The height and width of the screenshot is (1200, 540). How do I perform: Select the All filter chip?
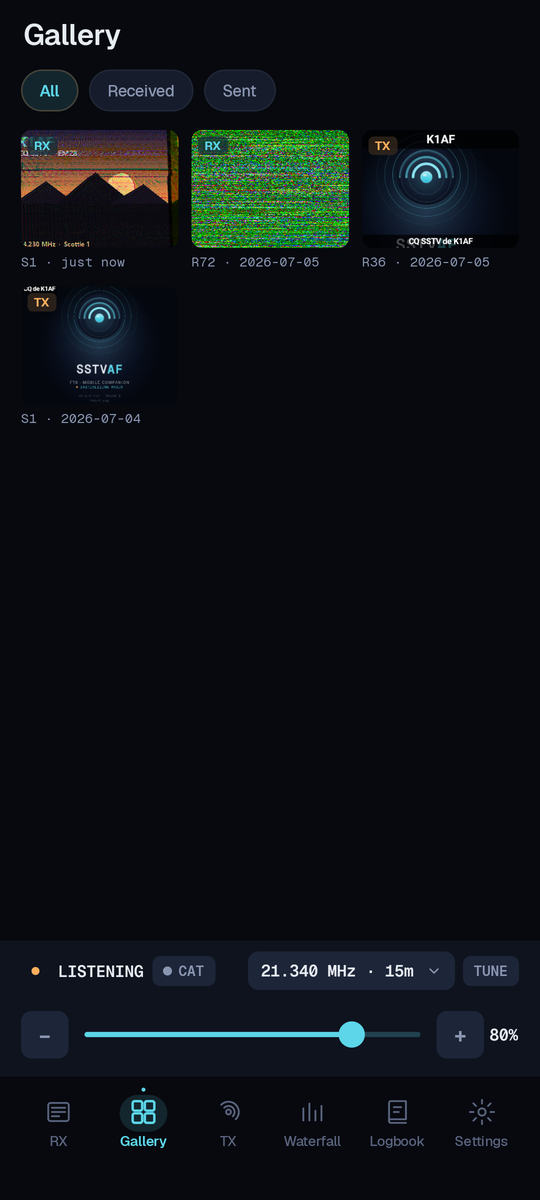pyautogui.click(x=49, y=91)
